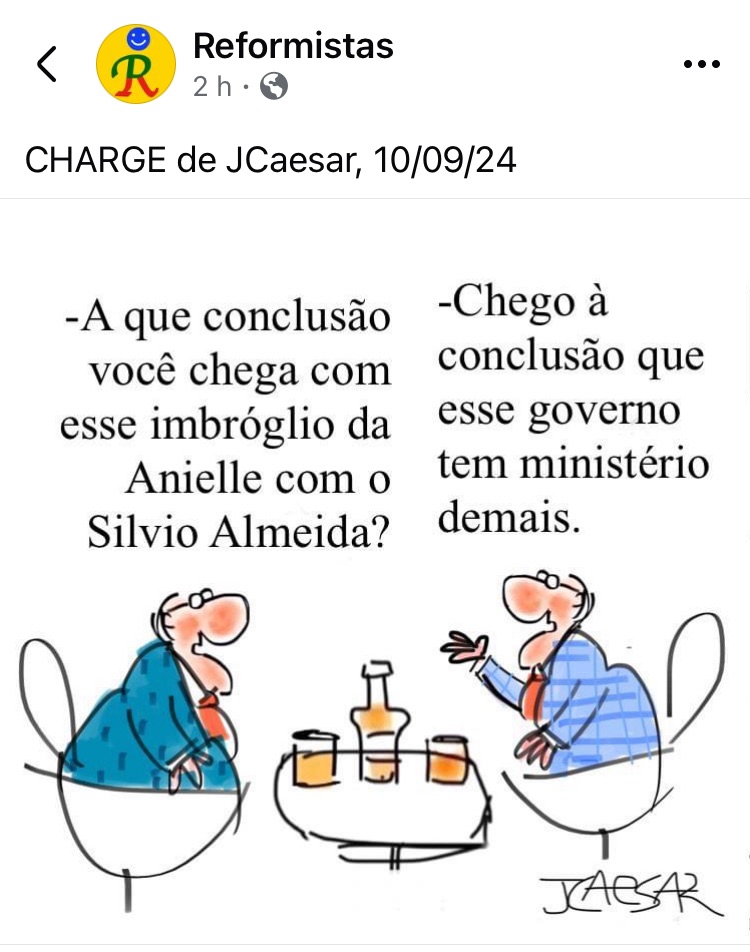Go back using the top-left arrow
This screenshot has width=750, height=952.
46,64
